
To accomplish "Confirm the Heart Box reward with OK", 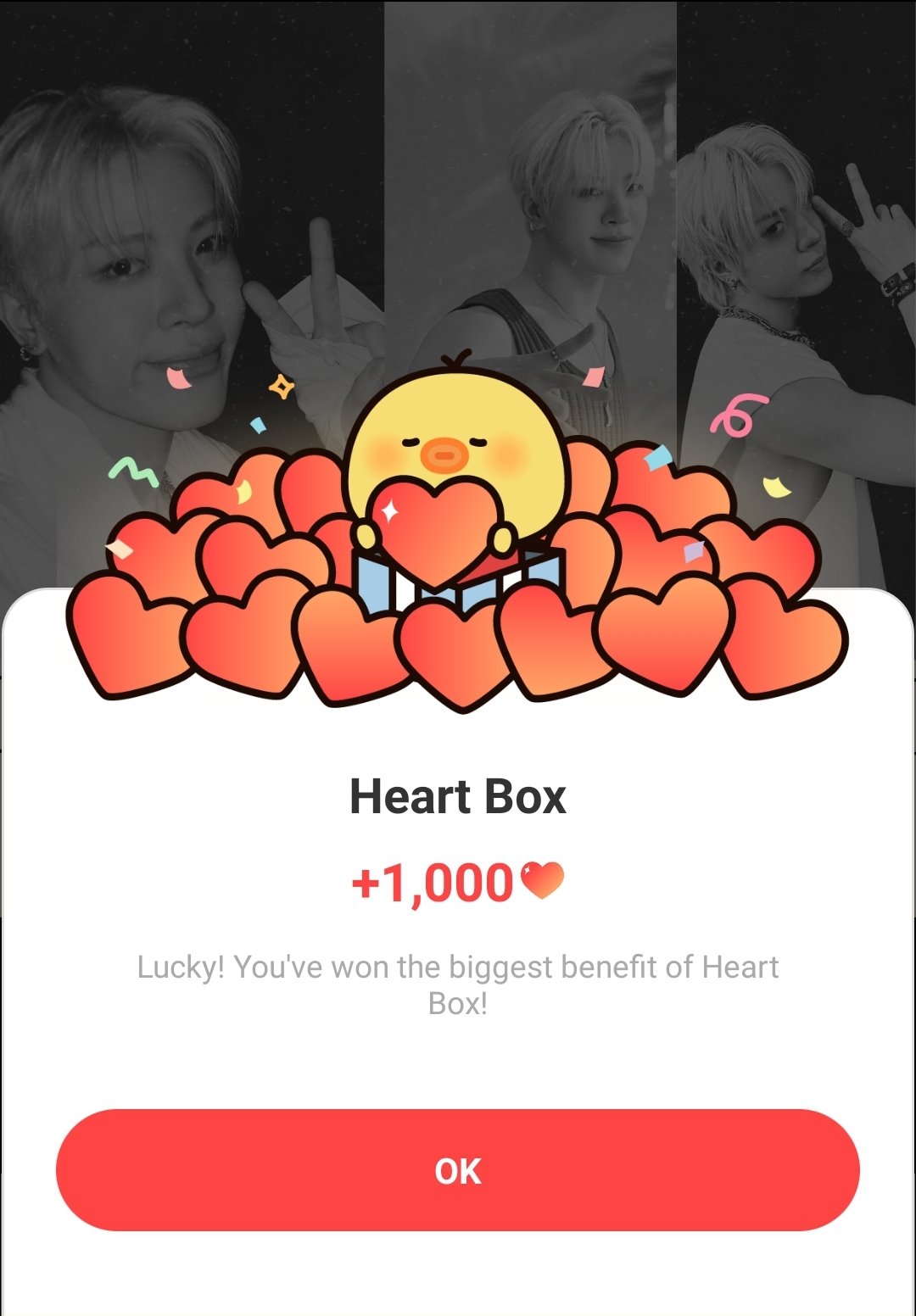I will (458, 1170).
